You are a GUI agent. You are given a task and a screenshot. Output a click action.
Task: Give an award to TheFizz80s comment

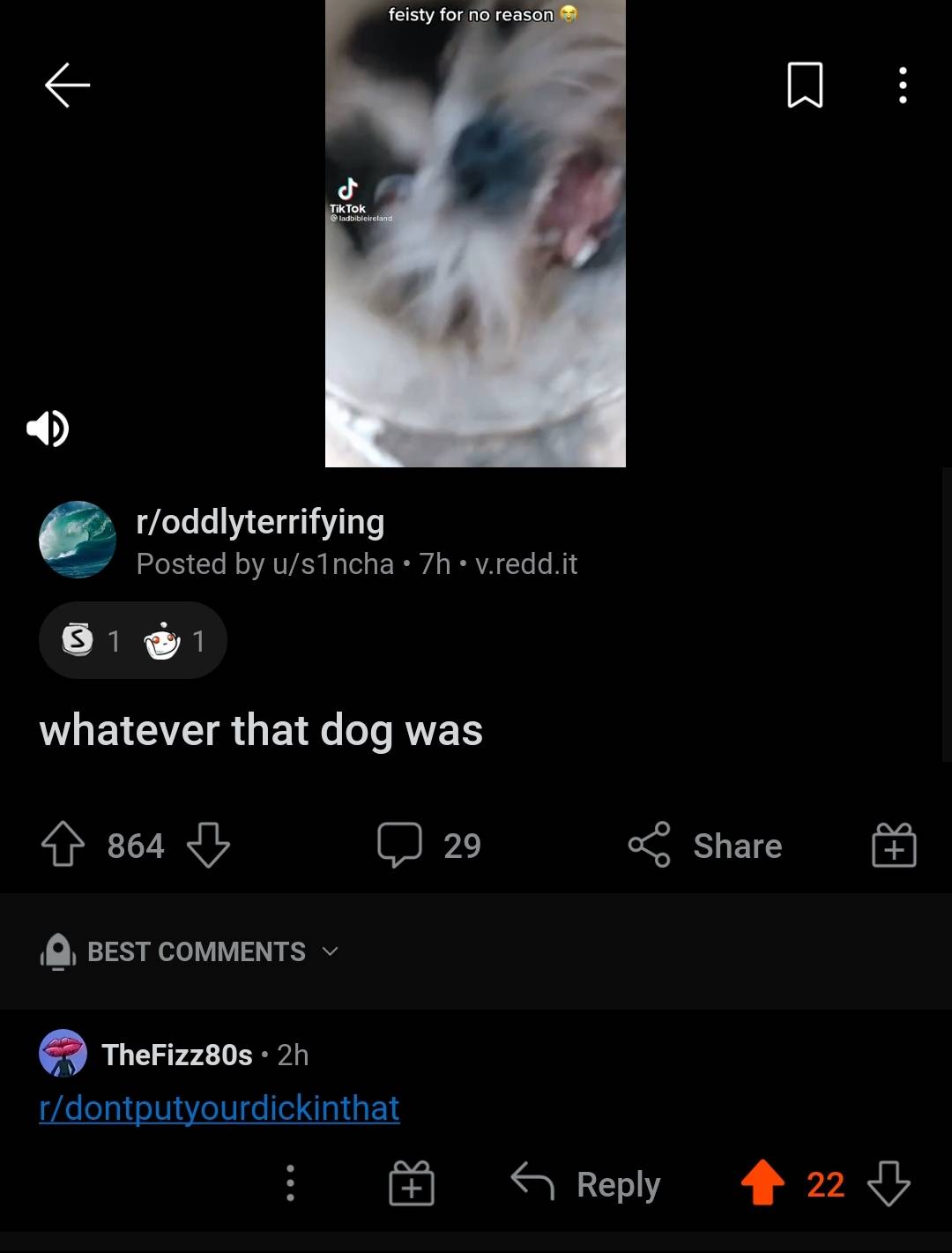click(412, 1183)
